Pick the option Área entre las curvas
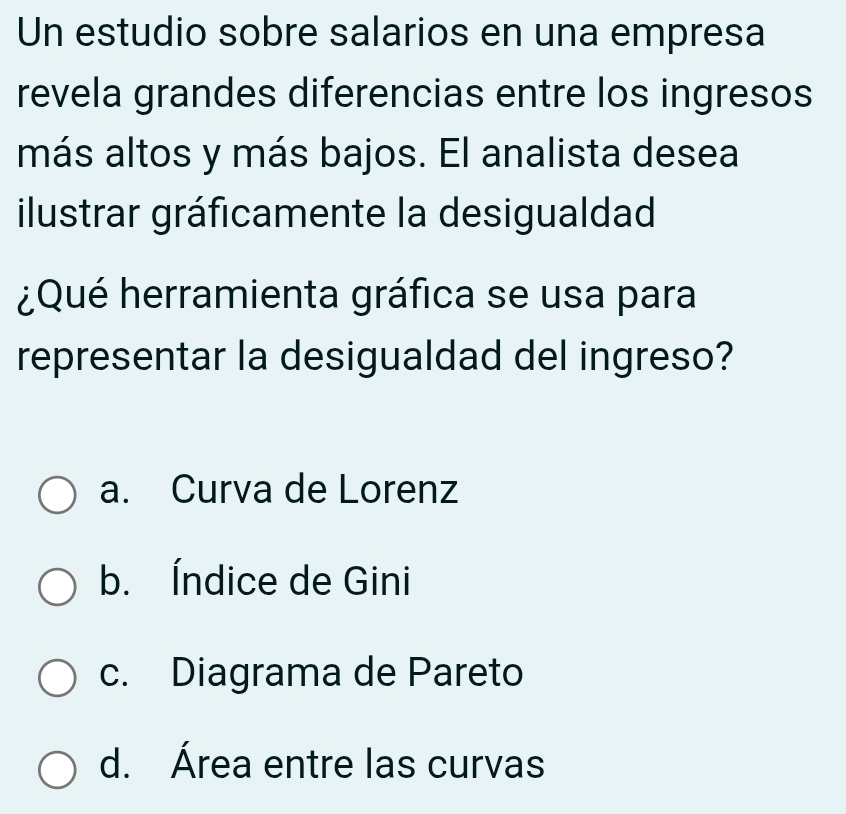The image size is (846, 814). pos(58,769)
